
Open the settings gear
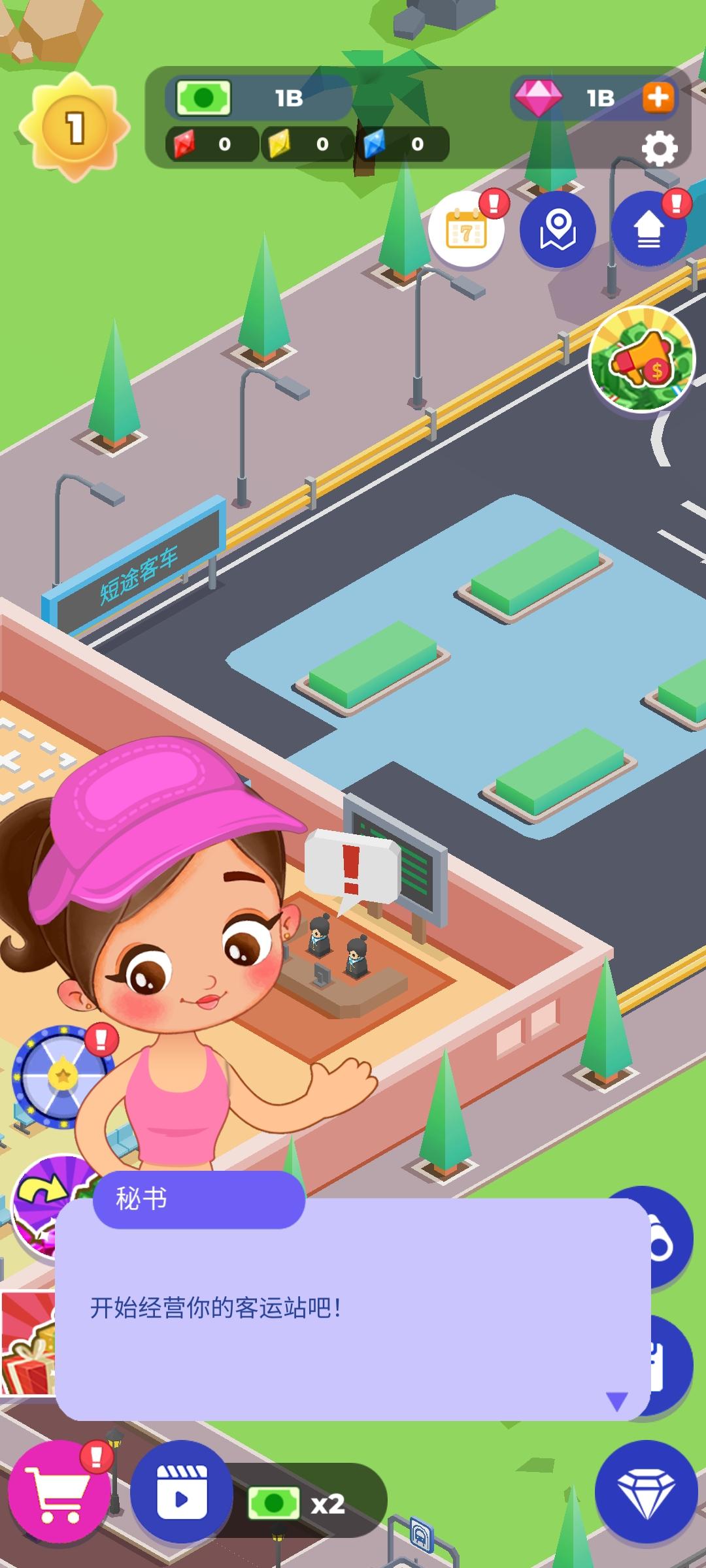(659, 148)
